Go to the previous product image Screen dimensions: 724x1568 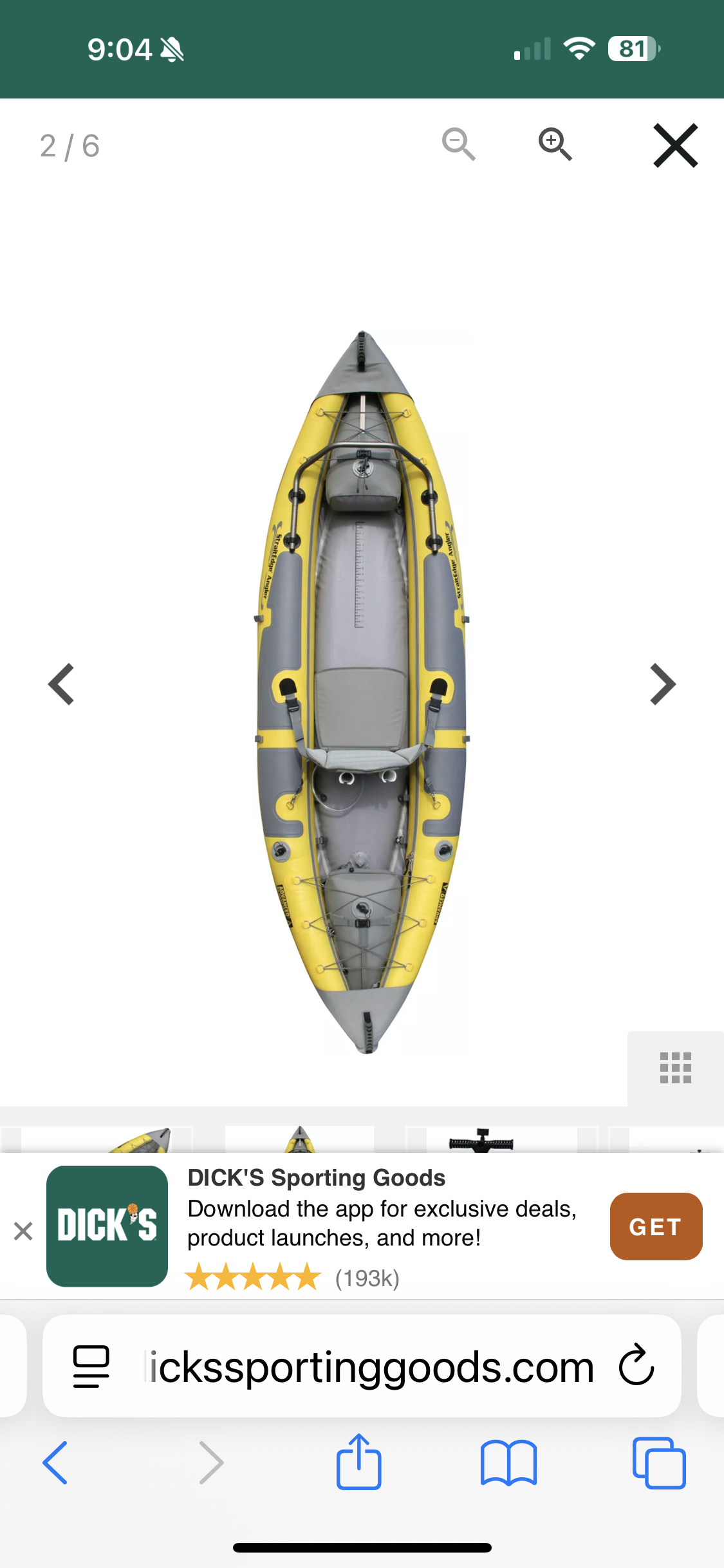[x=61, y=684]
